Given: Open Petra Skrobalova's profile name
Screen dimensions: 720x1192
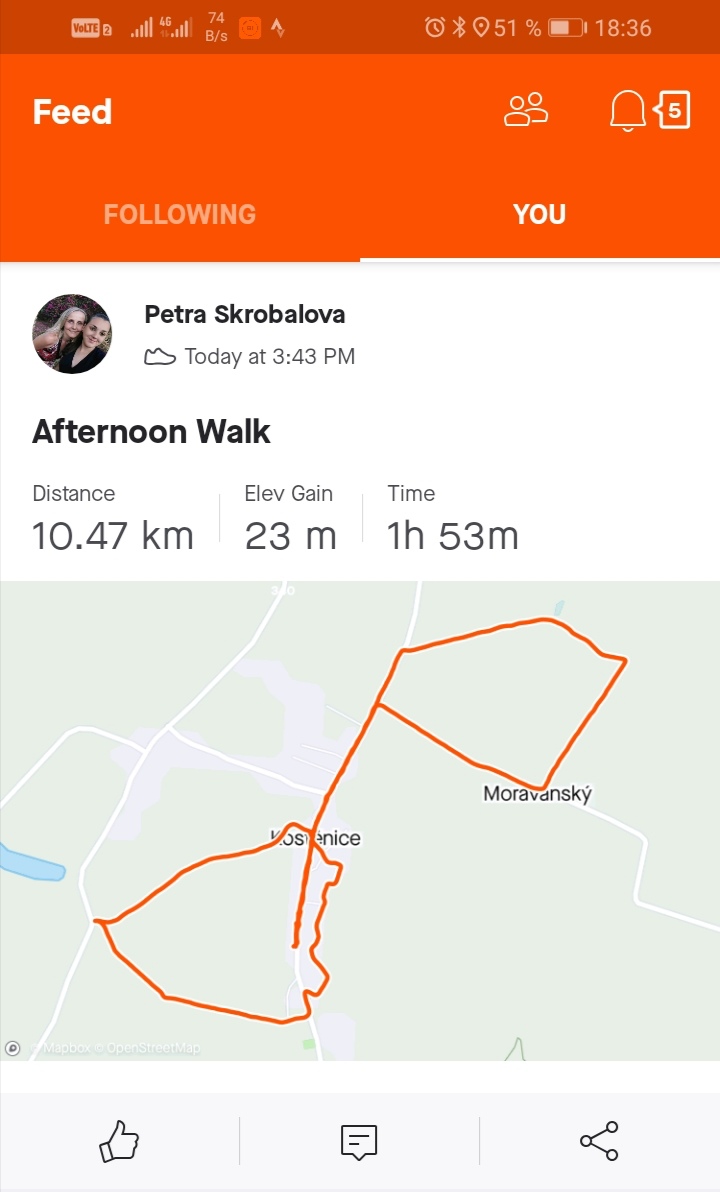Looking at the screenshot, I should coord(245,314).
